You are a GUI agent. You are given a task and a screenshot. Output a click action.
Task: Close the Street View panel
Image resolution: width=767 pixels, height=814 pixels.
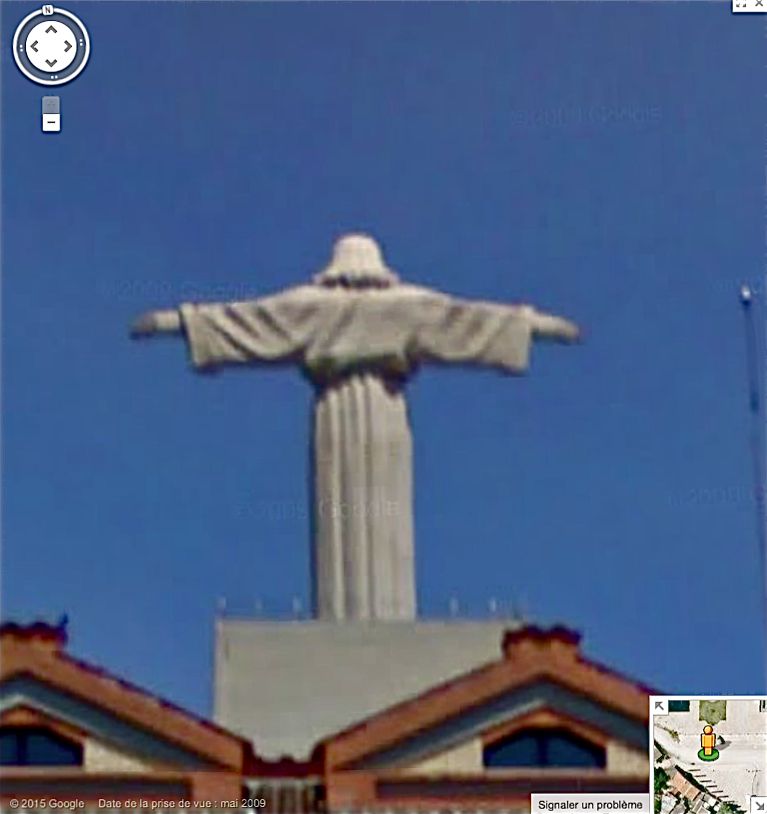tap(762, 5)
